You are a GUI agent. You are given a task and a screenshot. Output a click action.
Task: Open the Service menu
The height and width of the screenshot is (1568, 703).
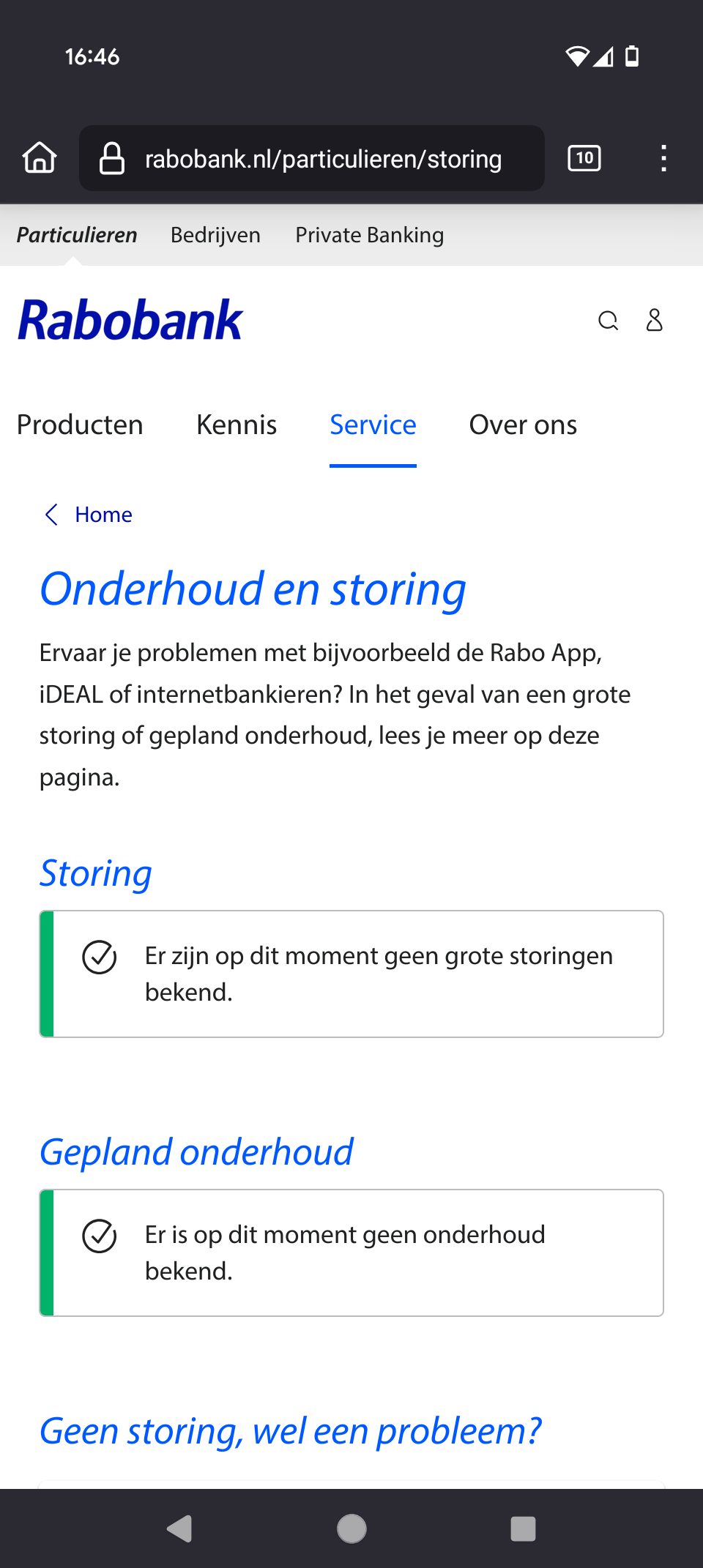click(373, 425)
